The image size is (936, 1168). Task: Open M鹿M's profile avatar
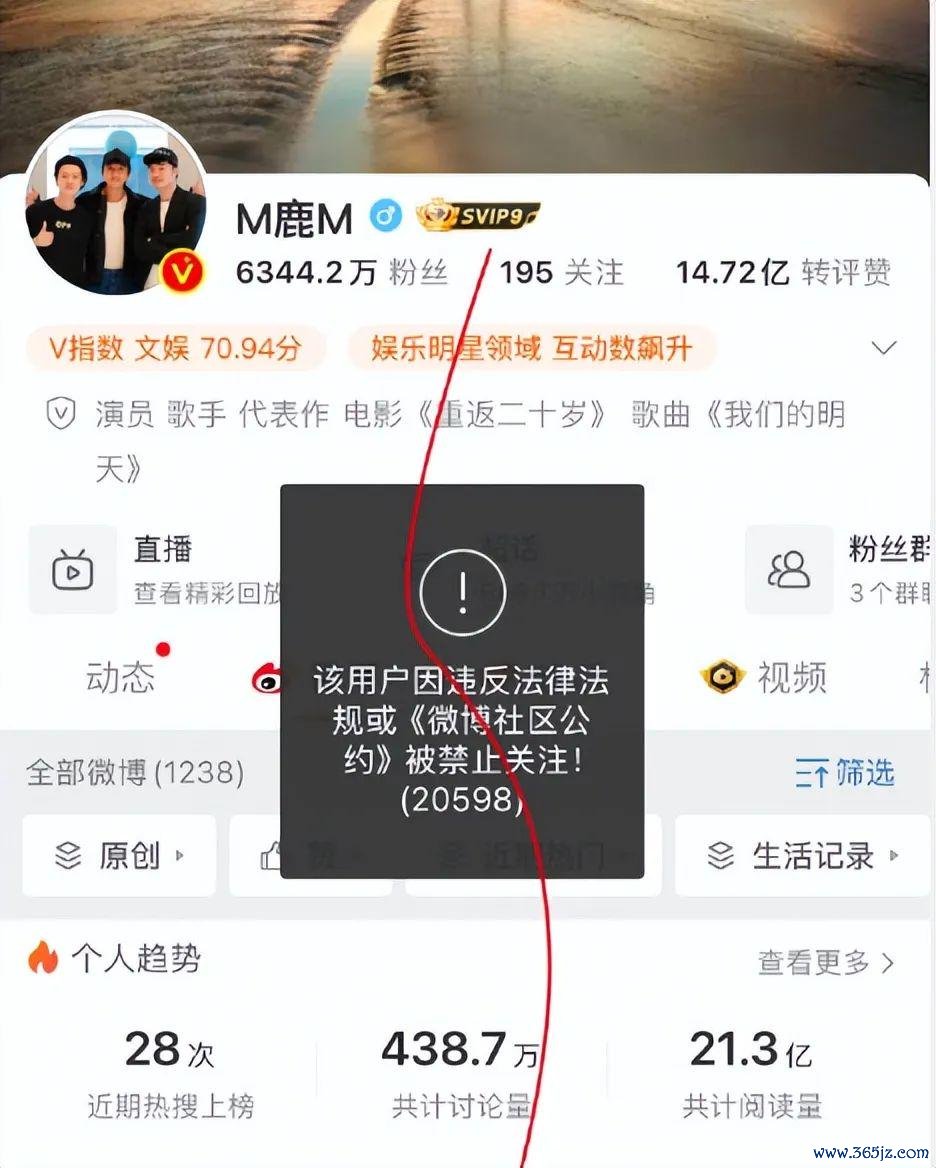point(116,212)
